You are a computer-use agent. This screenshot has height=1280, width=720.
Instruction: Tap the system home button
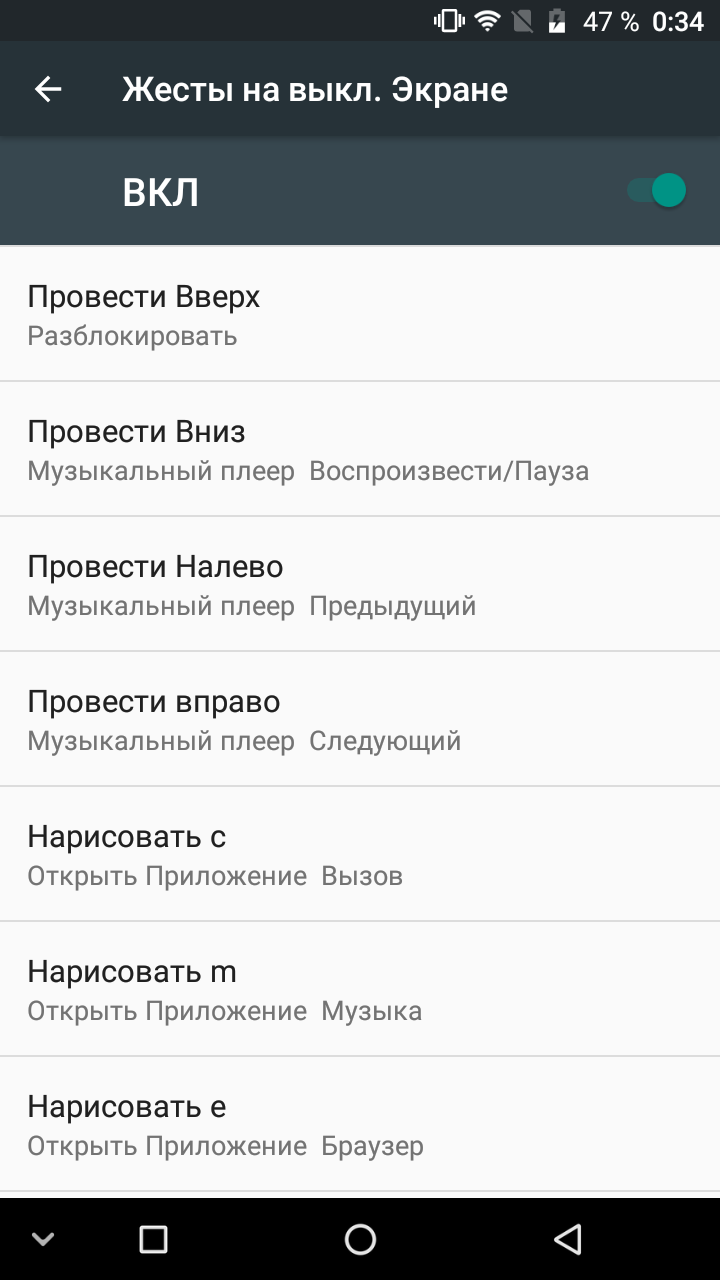coord(360,1240)
